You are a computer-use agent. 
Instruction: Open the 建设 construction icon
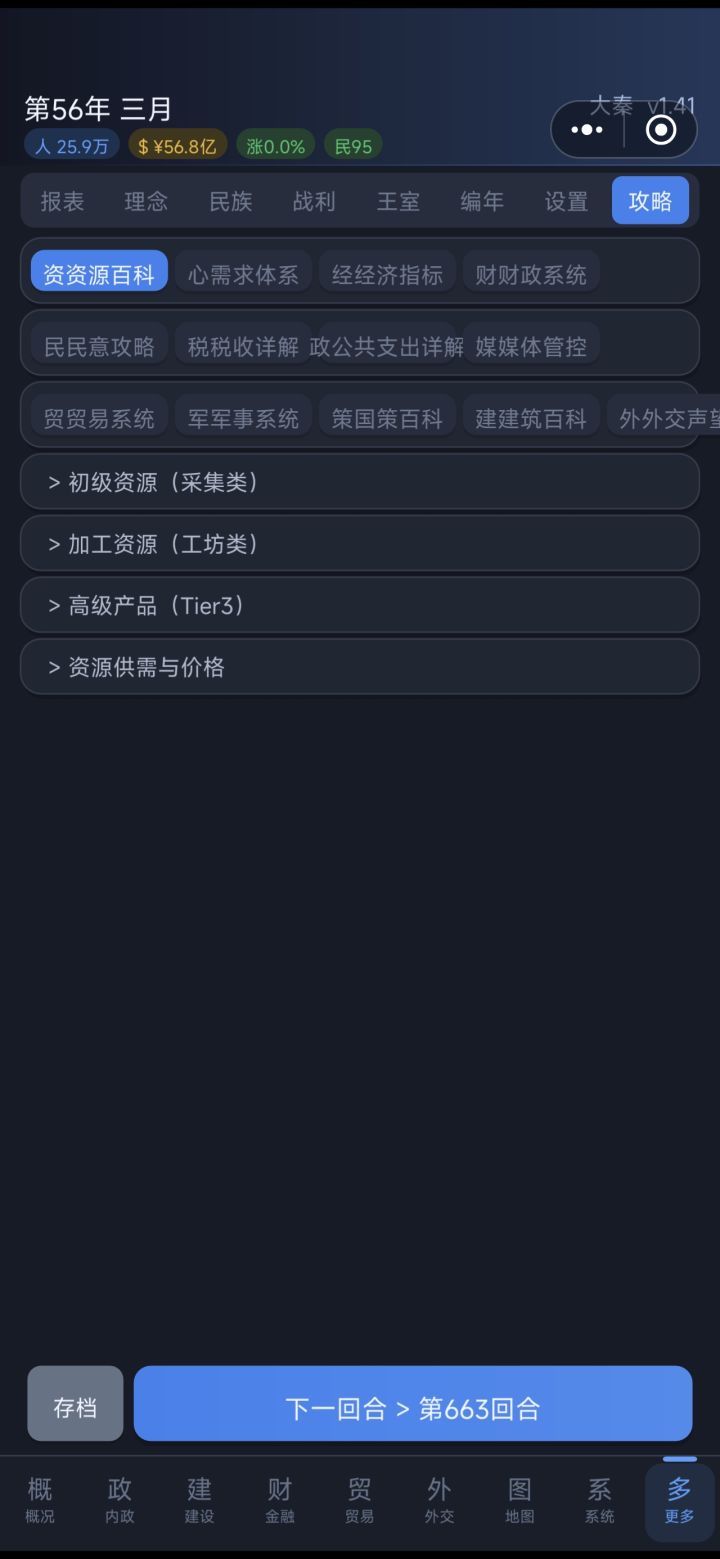pos(198,1500)
